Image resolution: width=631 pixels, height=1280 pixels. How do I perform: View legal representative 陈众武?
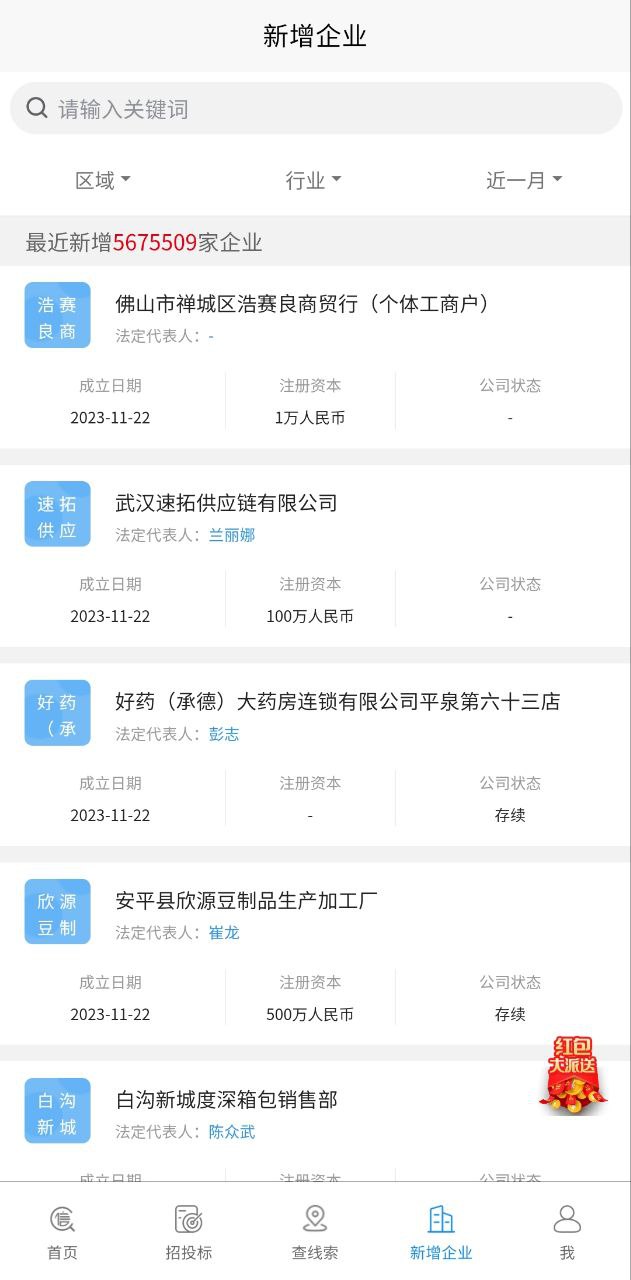(x=232, y=1132)
